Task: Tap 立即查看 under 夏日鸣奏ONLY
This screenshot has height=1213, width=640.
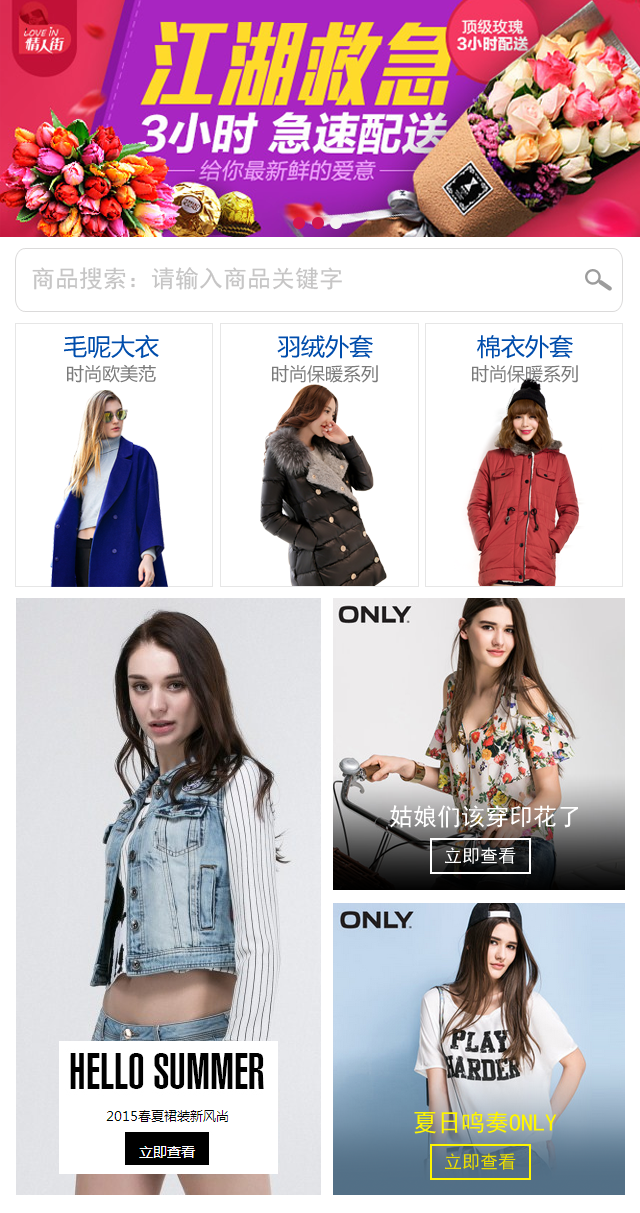Action: (480, 1162)
